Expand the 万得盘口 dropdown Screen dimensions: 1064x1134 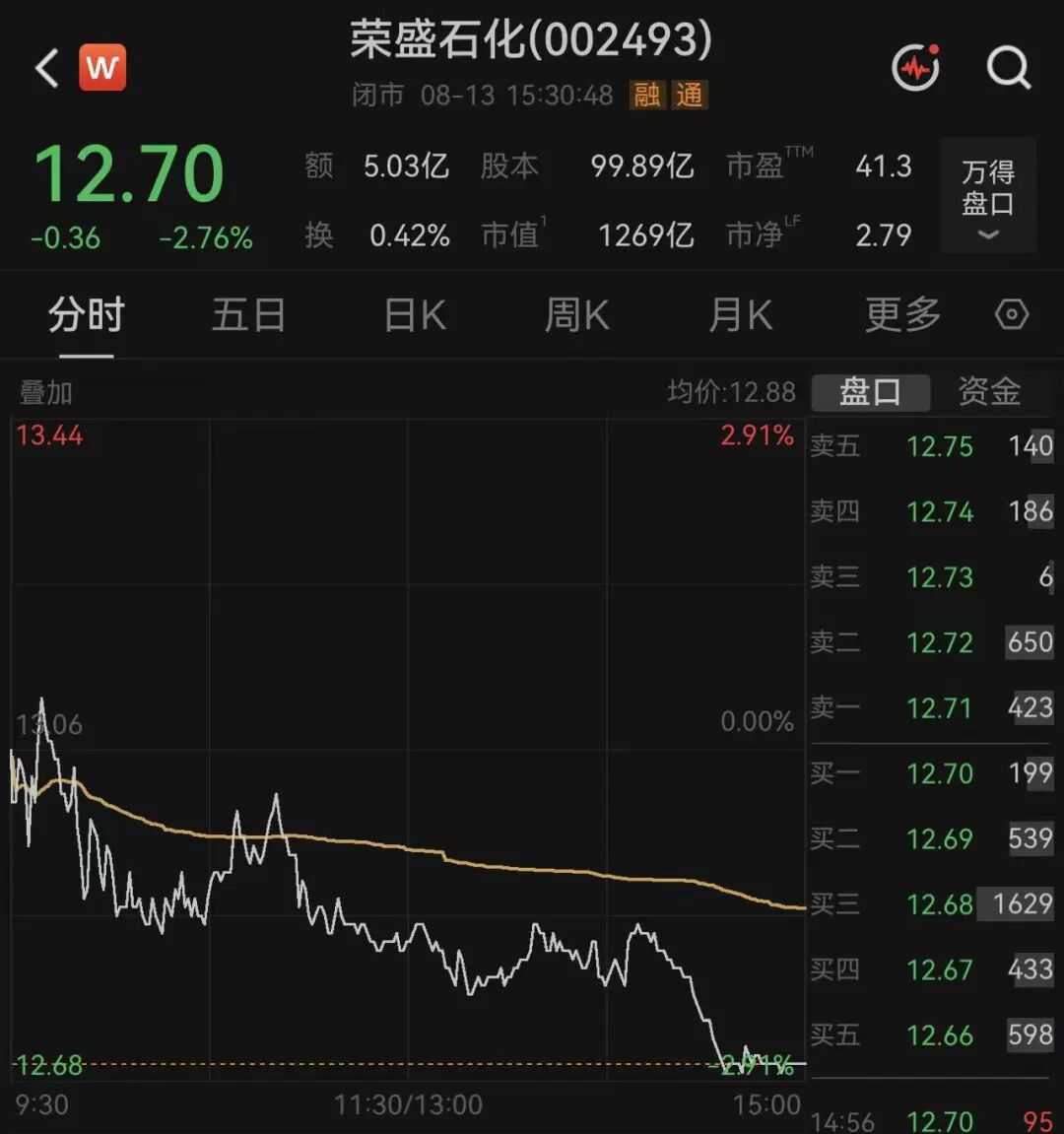click(x=988, y=195)
